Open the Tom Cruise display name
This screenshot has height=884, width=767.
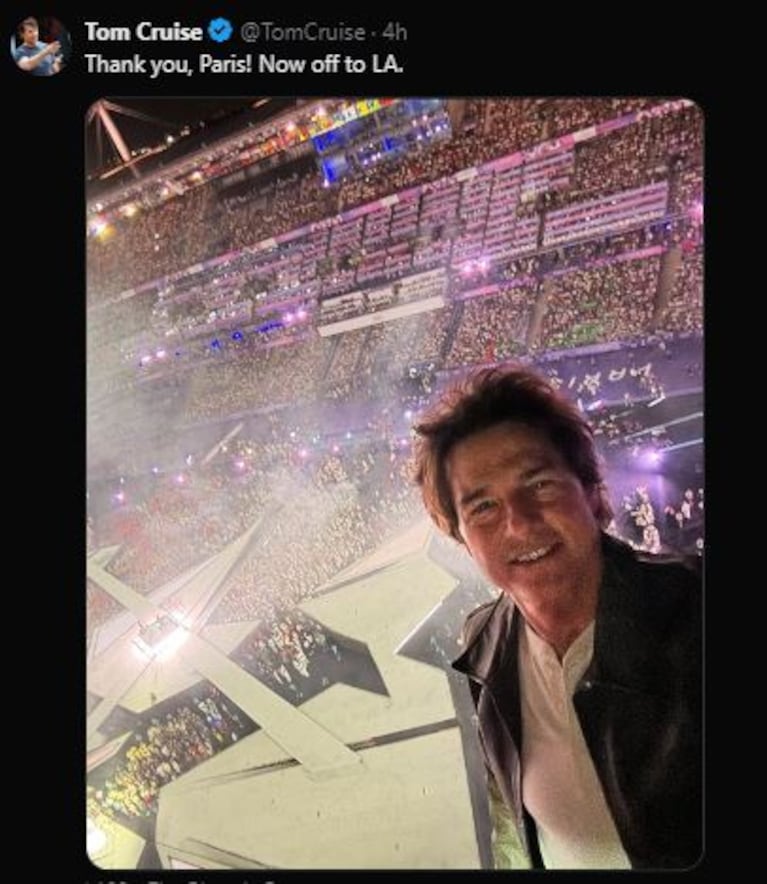tap(143, 32)
